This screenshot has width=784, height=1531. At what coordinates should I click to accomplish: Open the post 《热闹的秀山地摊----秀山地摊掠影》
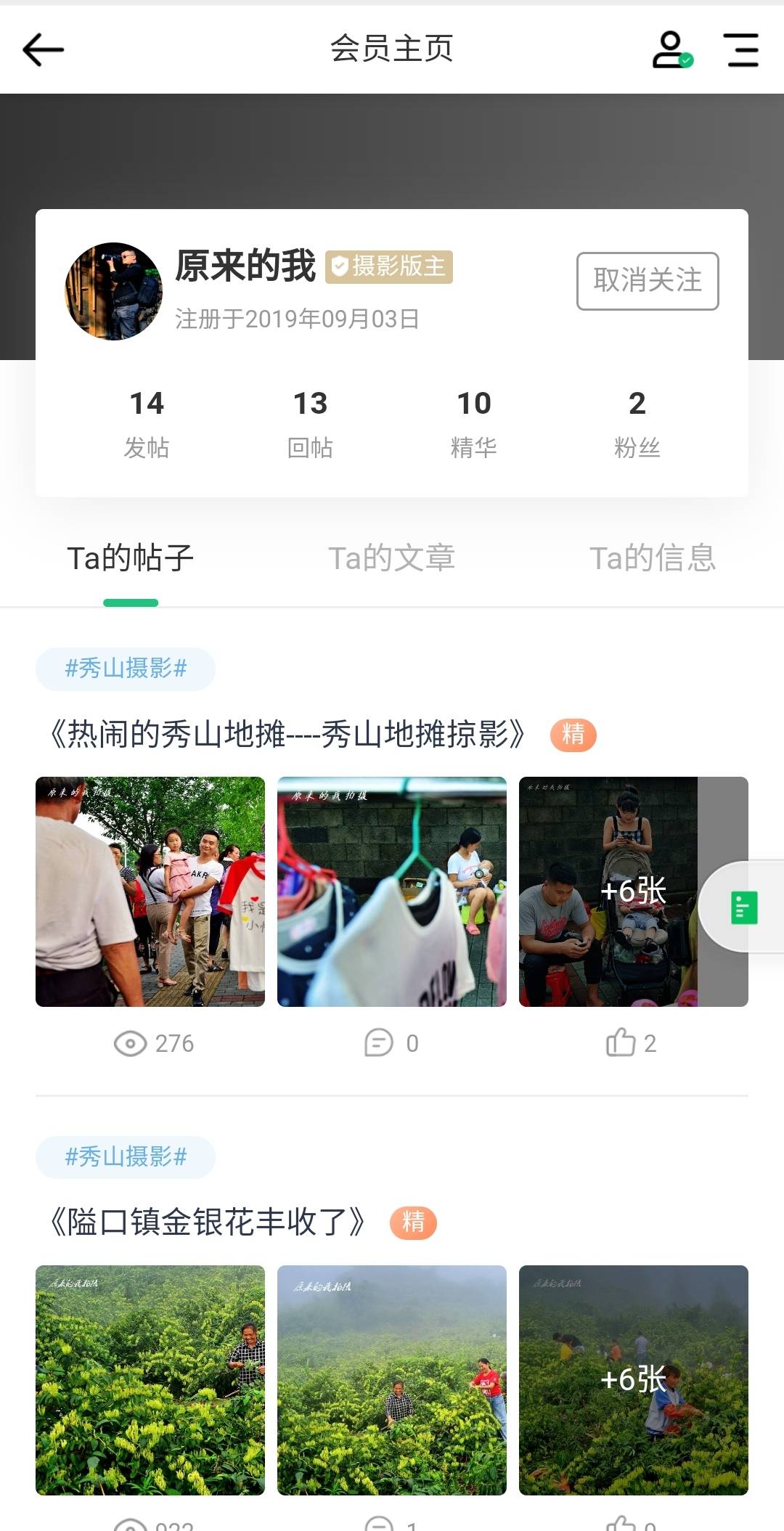coord(287,735)
